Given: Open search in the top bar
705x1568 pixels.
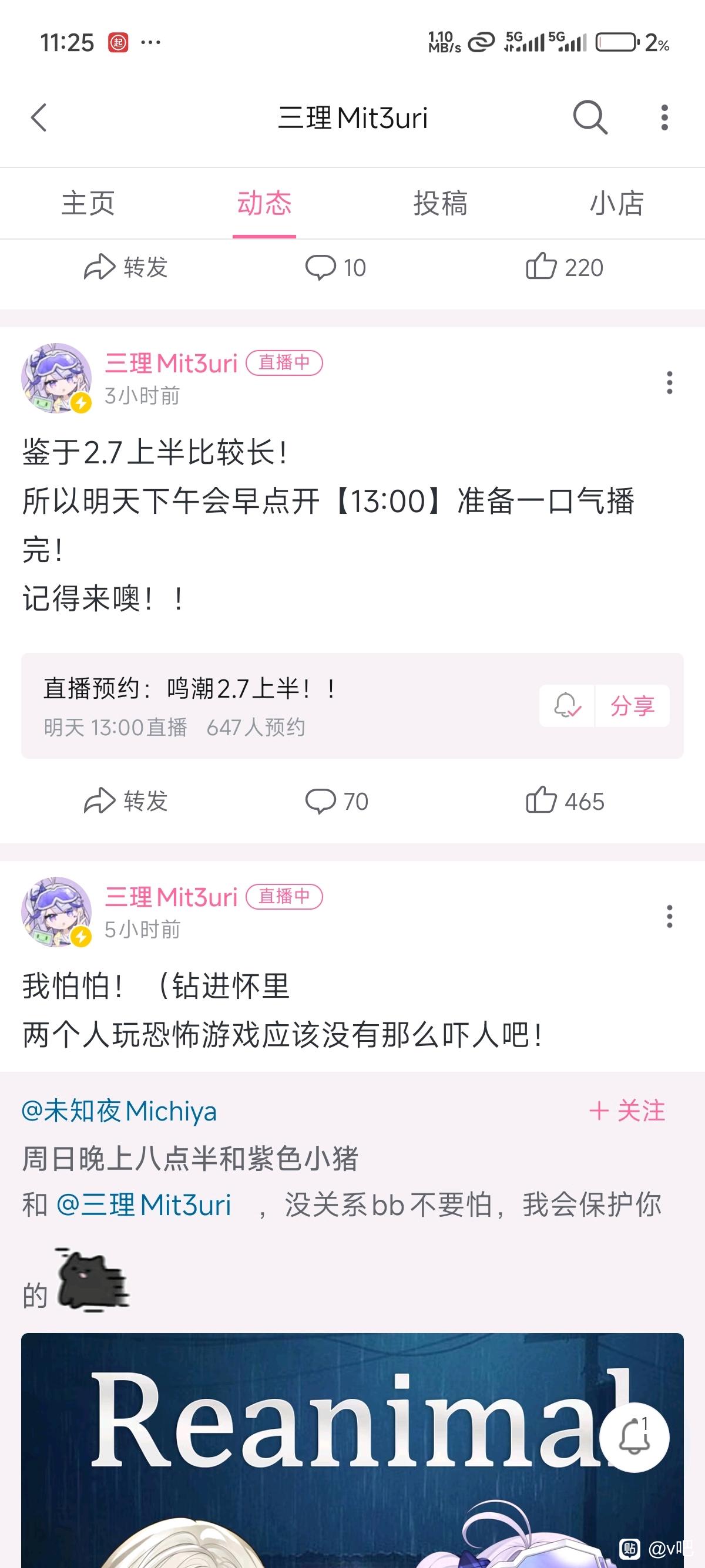Looking at the screenshot, I should [x=590, y=117].
